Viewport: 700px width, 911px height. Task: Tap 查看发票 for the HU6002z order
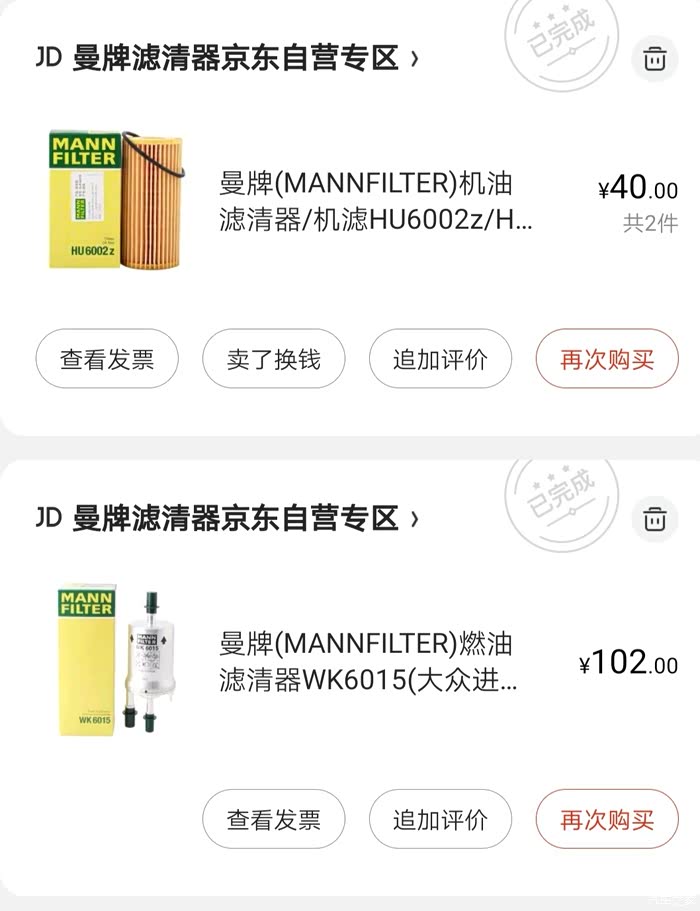coord(107,358)
